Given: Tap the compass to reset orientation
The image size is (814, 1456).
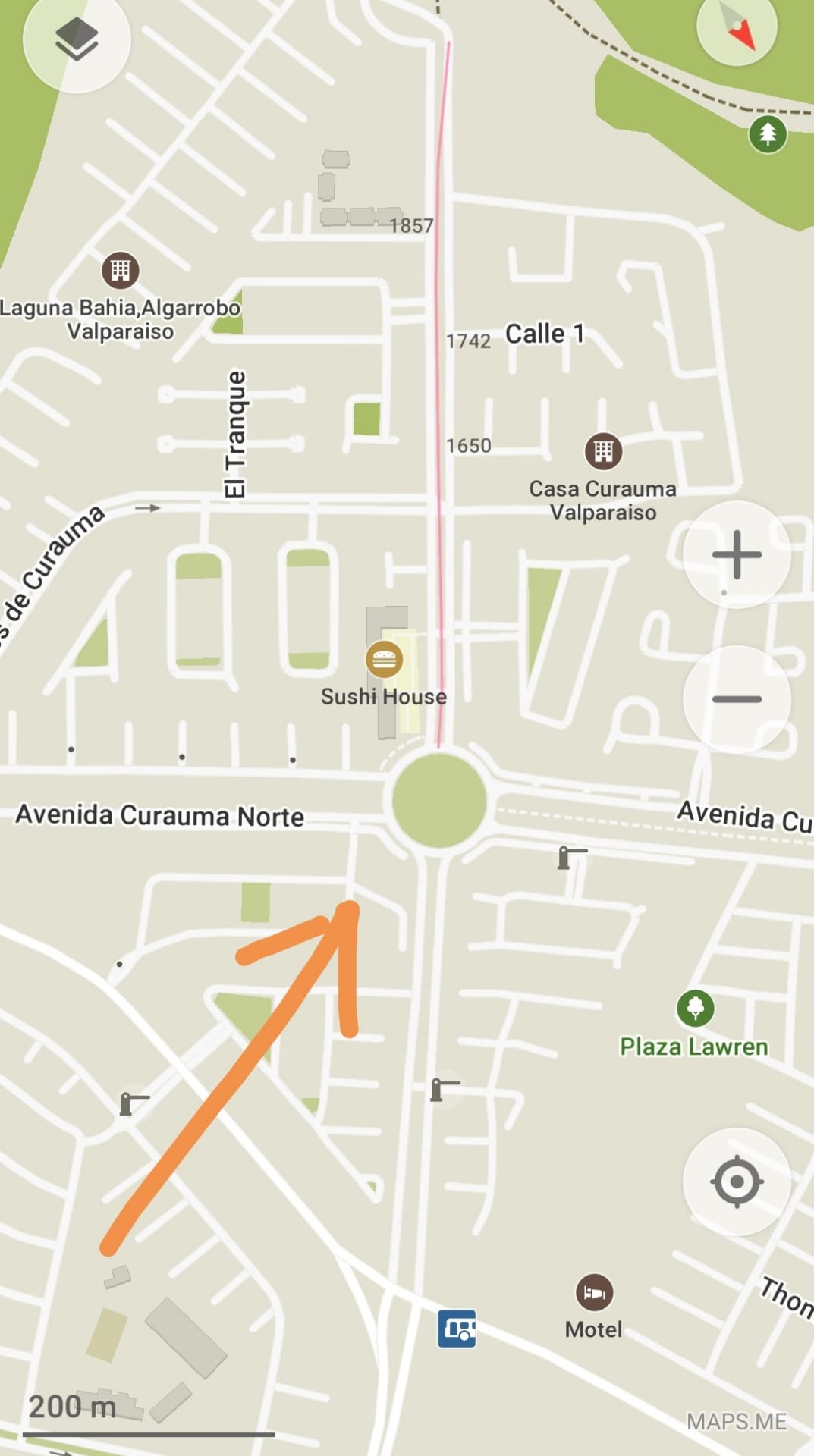Looking at the screenshot, I should (737, 27).
